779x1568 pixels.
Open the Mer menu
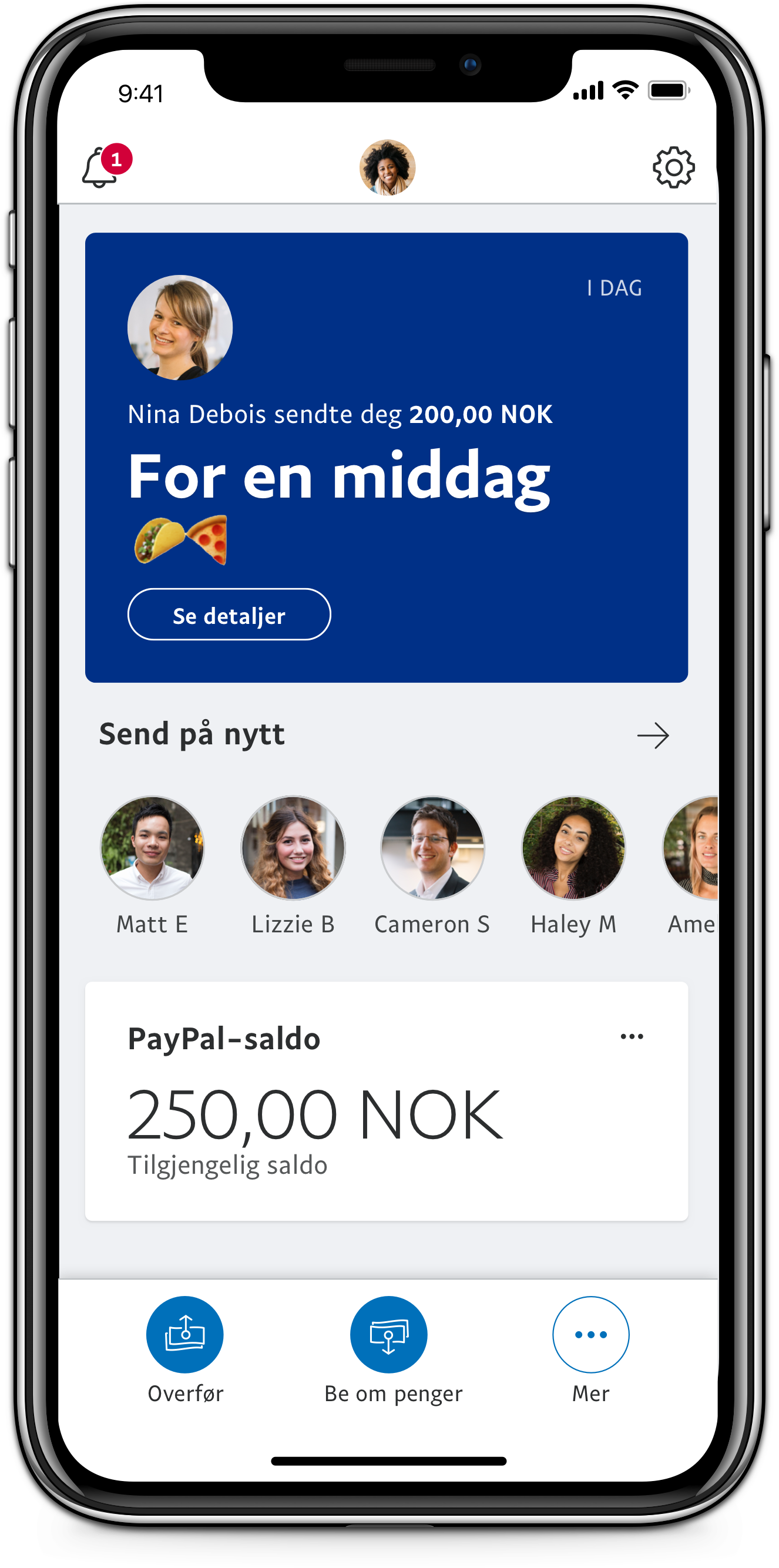pos(590,1335)
